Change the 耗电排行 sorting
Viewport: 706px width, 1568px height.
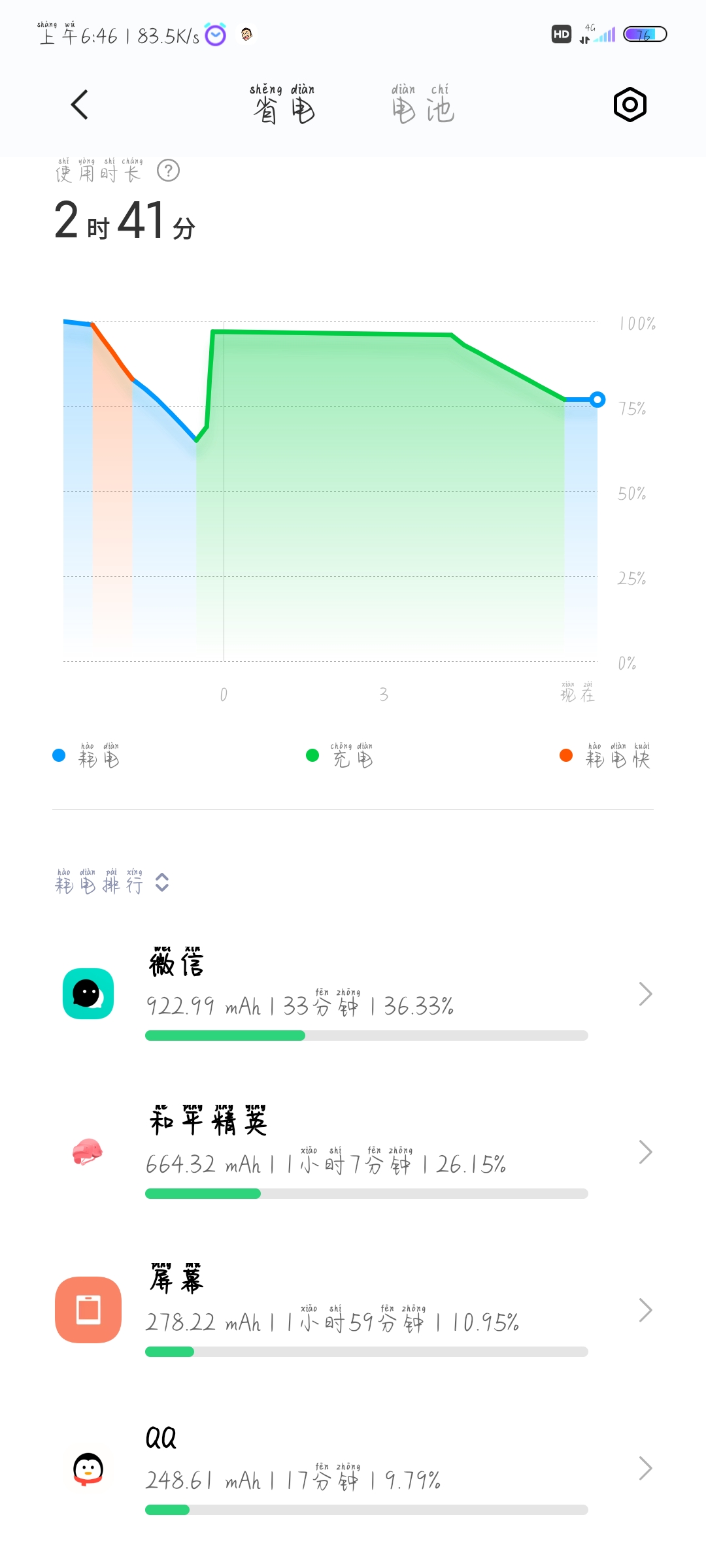[x=112, y=882]
